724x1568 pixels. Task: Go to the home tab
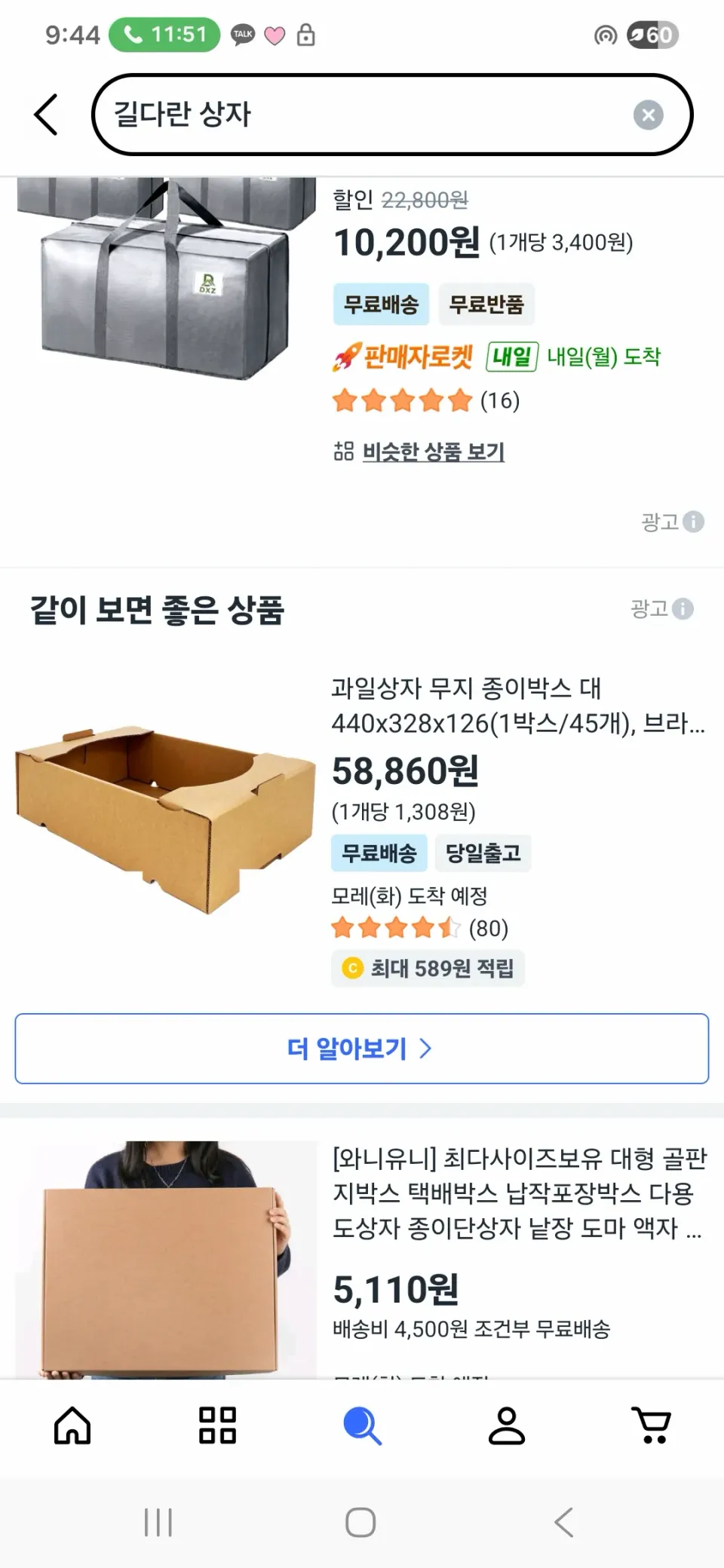[x=72, y=1426]
